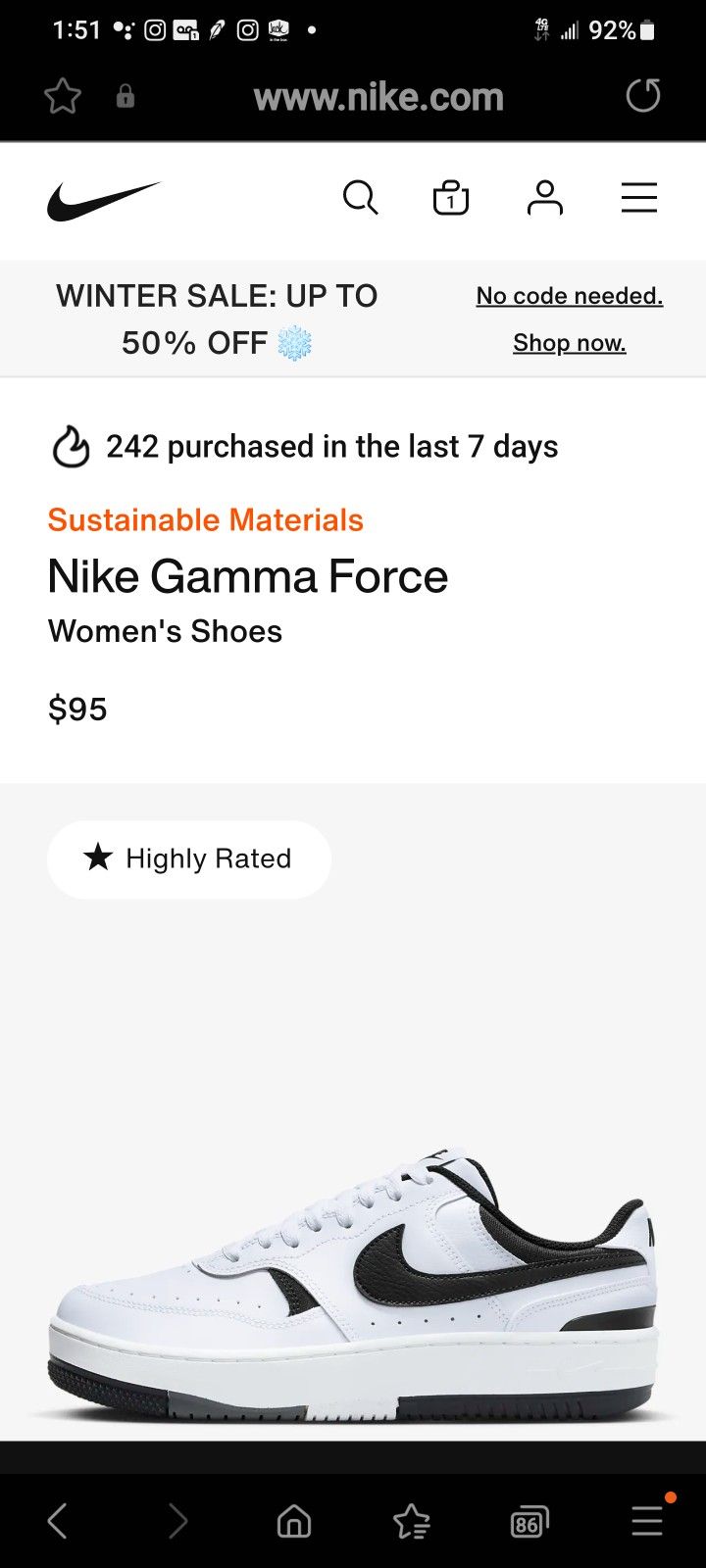Bookmark the page with the star icon

pyautogui.click(x=62, y=96)
